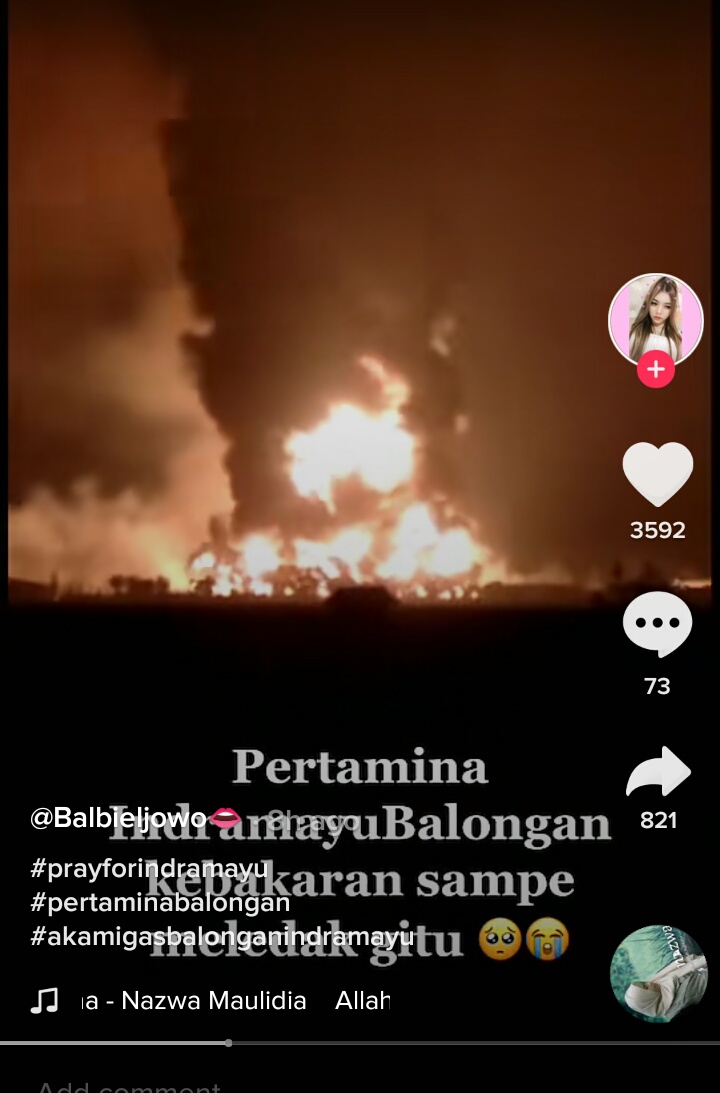Open the @Balbieljowo profile link

(118, 818)
